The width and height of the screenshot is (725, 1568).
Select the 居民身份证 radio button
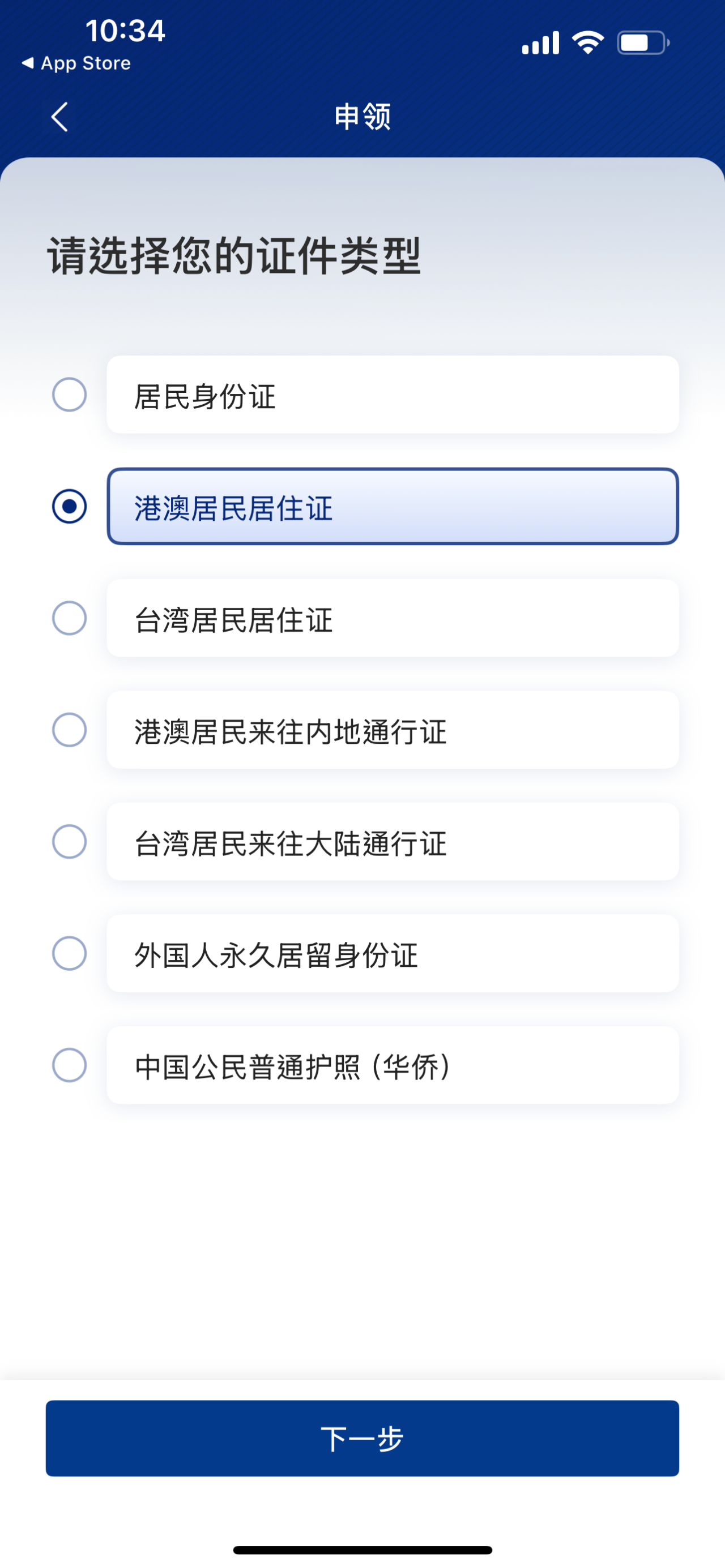[x=70, y=393]
